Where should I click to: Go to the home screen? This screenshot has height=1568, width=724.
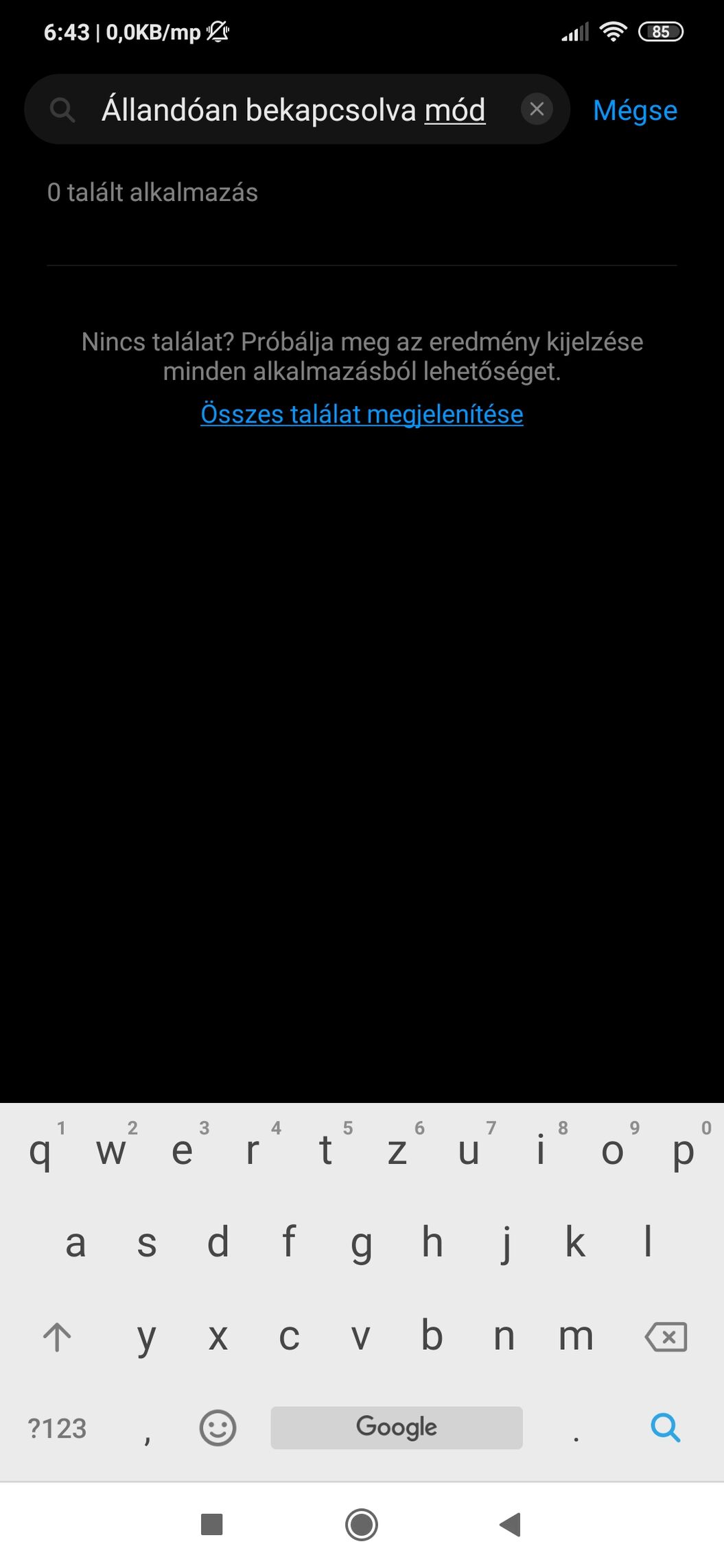point(362,1525)
